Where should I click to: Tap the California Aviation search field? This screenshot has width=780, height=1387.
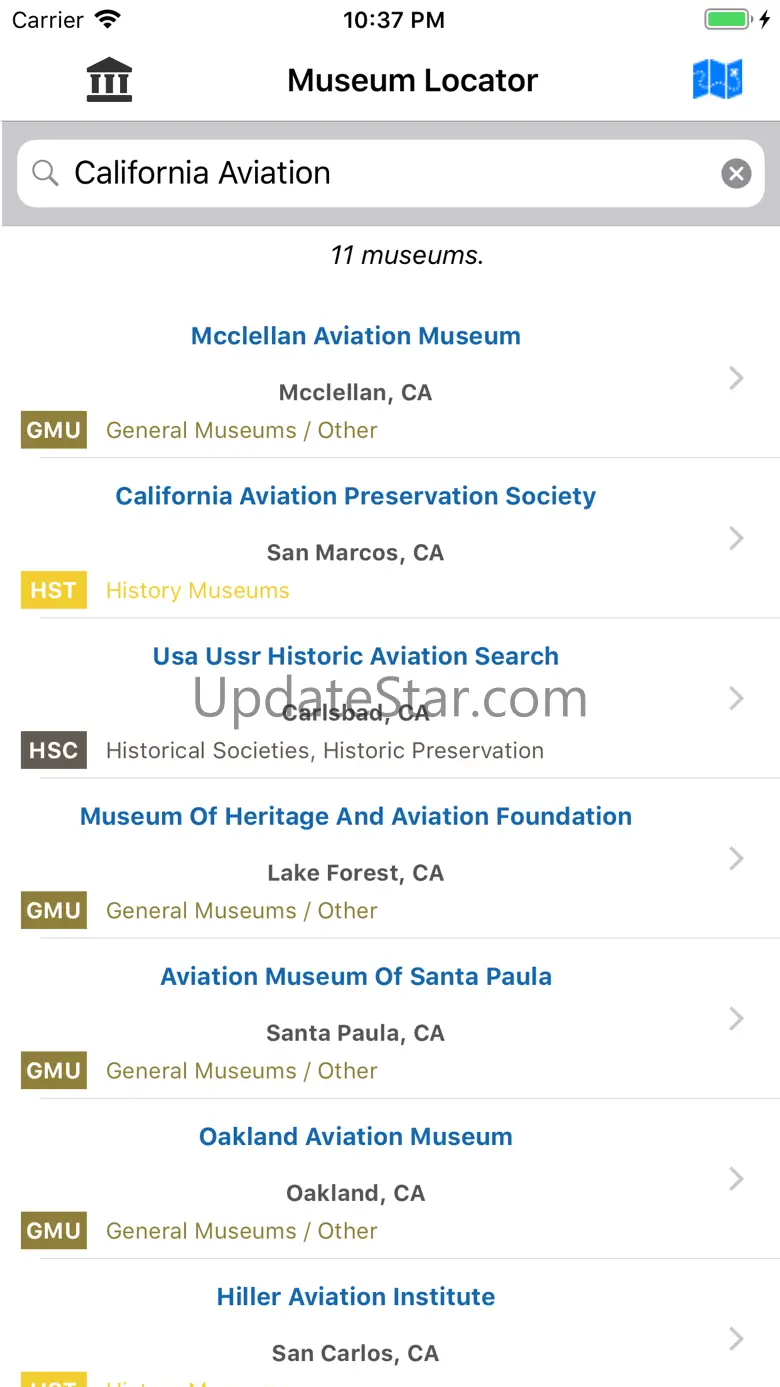tap(391, 173)
